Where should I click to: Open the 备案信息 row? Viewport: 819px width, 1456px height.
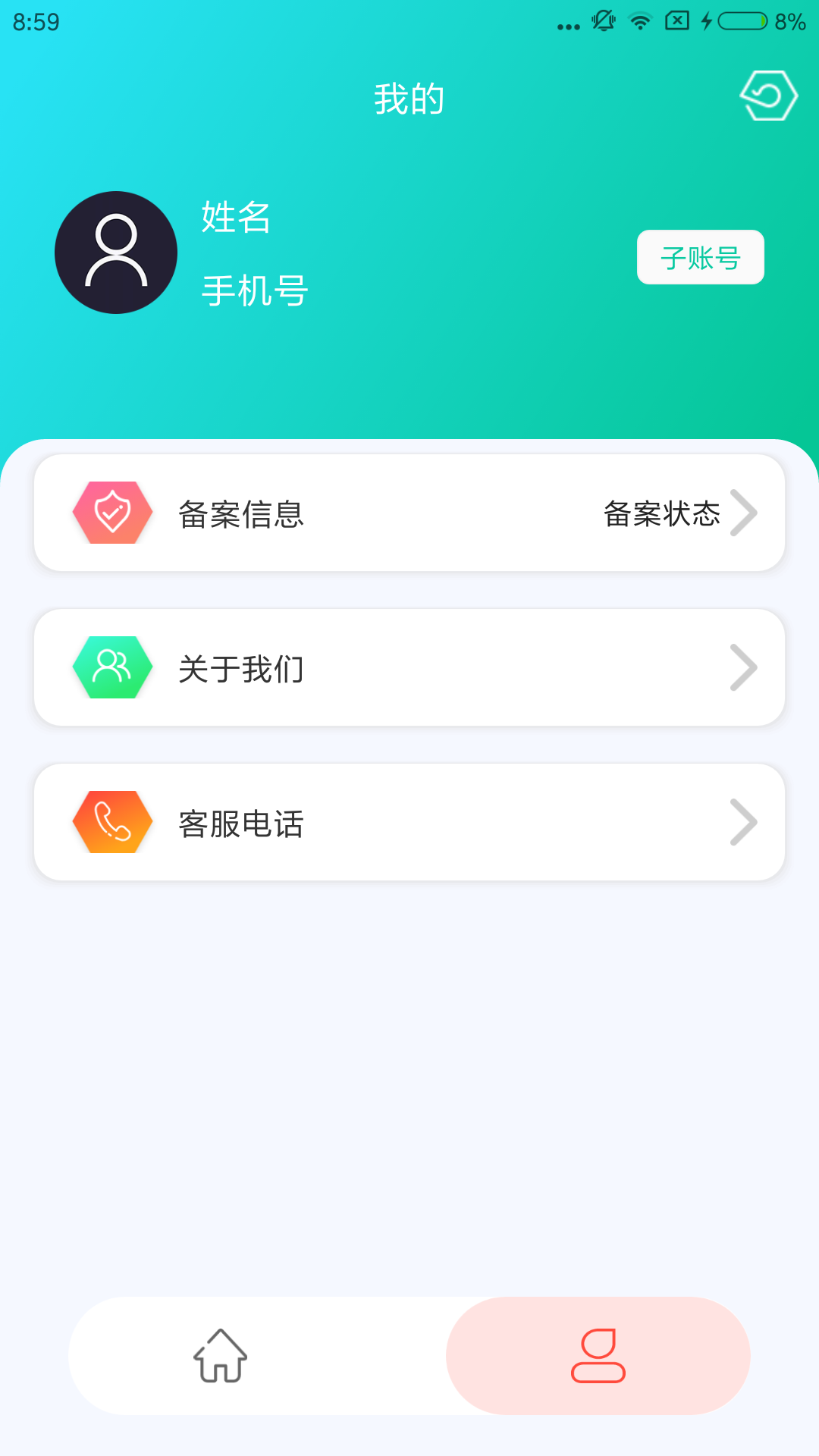pyautogui.click(x=409, y=513)
